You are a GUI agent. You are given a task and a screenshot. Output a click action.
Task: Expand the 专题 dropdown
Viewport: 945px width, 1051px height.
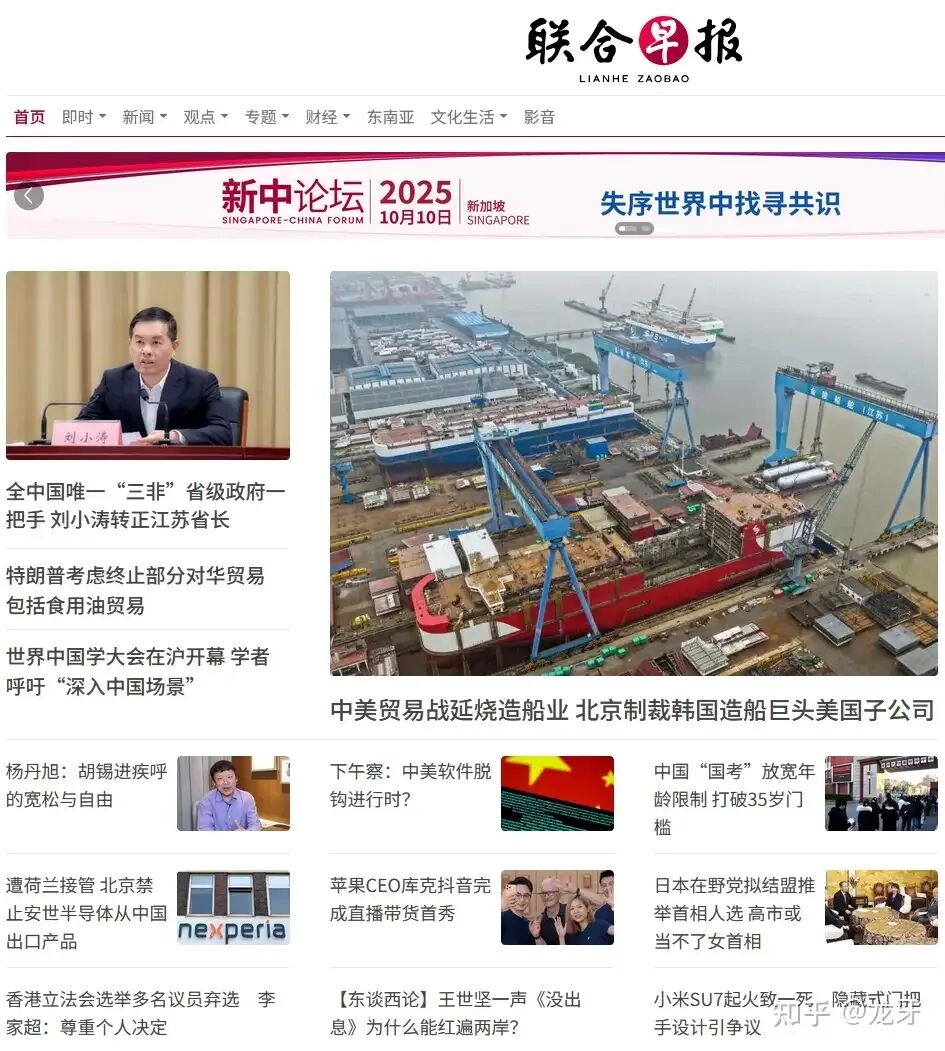coord(263,116)
